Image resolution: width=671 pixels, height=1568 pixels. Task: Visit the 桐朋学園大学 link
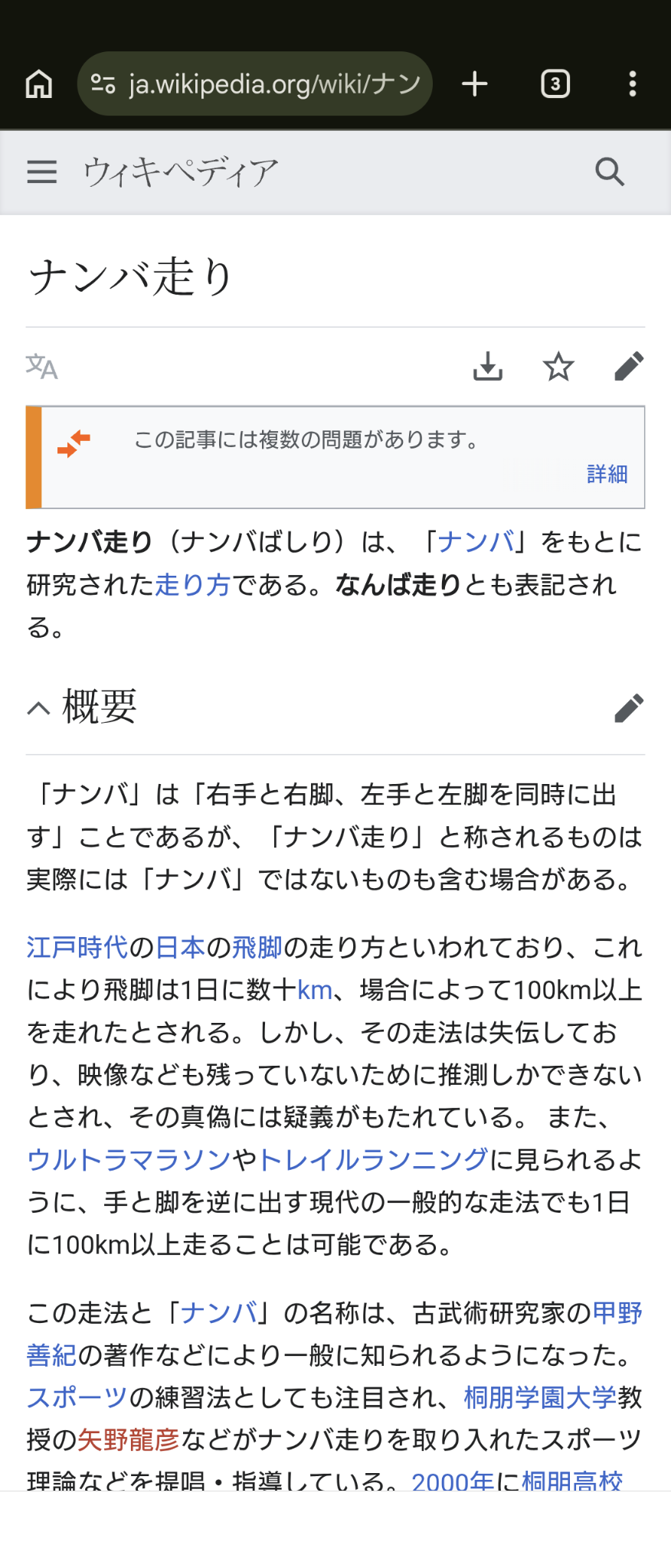(540, 1397)
